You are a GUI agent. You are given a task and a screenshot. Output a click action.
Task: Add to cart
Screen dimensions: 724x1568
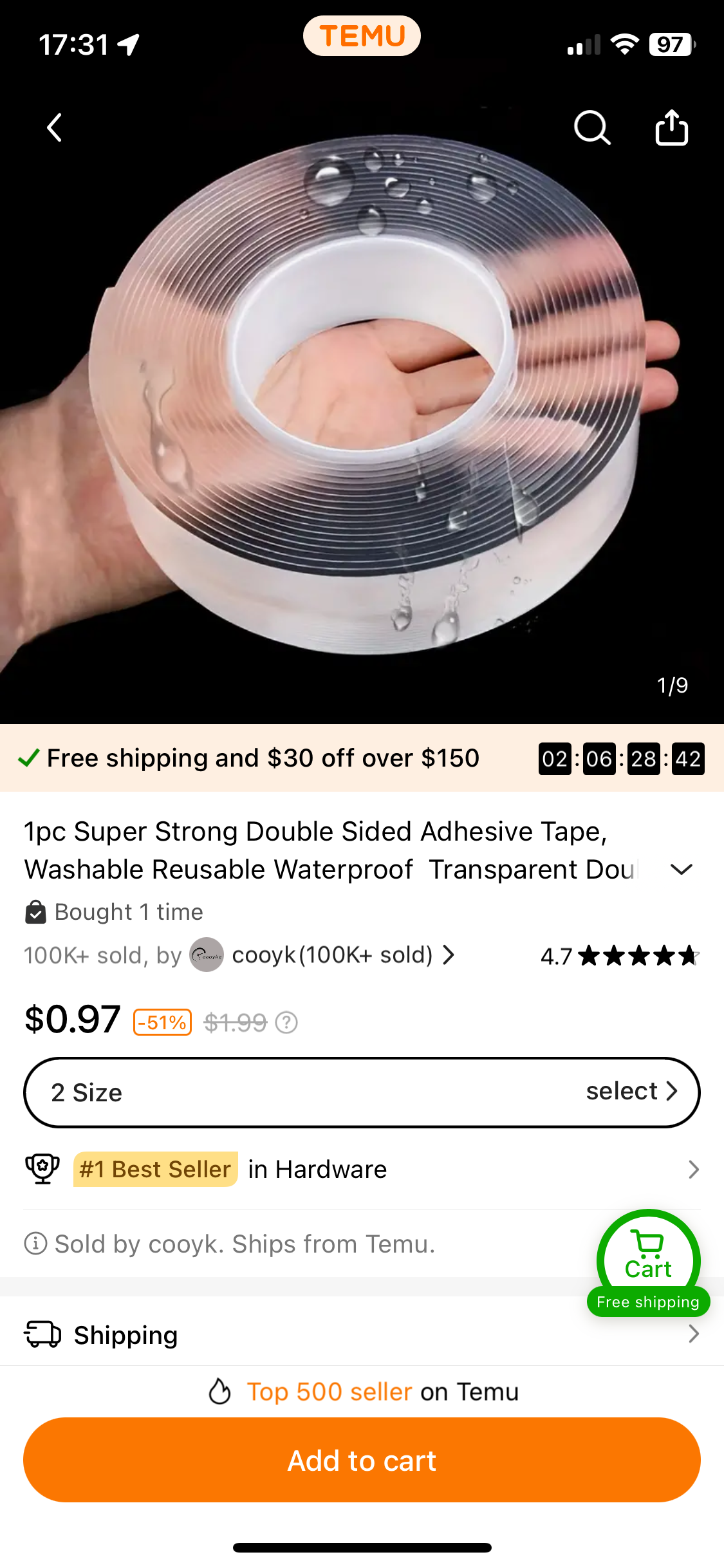(x=362, y=1460)
